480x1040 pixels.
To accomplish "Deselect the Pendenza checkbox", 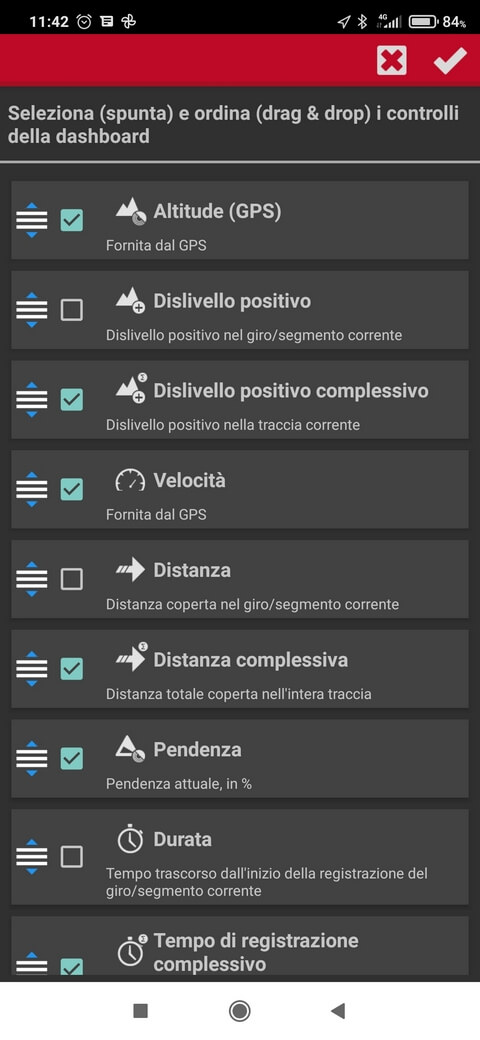I will pyautogui.click(x=72, y=758).
